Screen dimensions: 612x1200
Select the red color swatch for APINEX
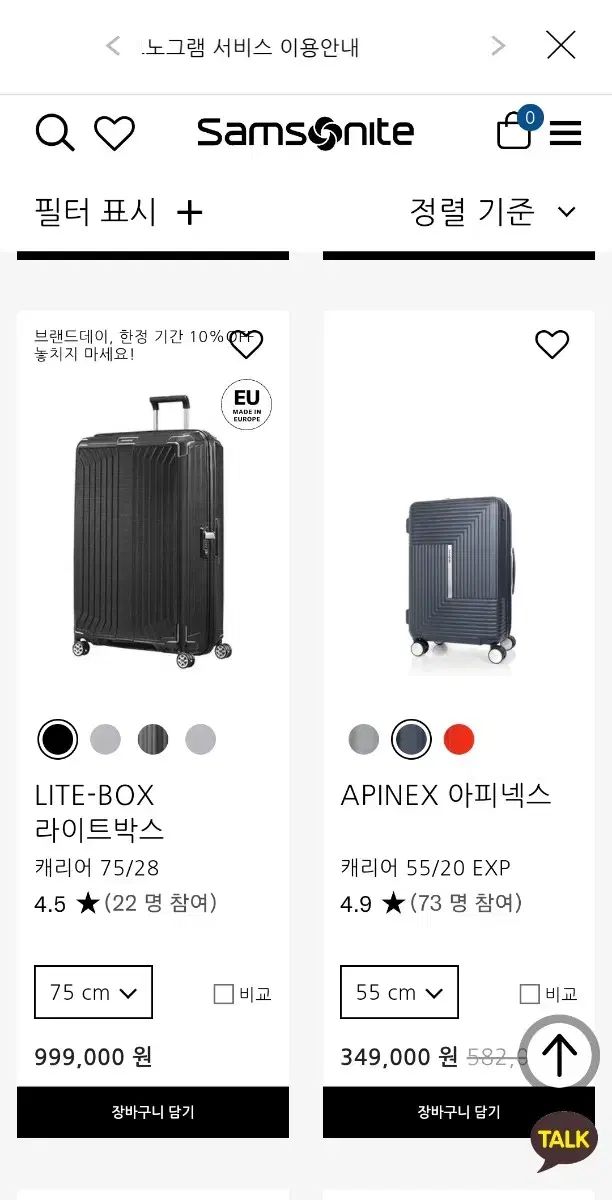[x=459, y=740]
